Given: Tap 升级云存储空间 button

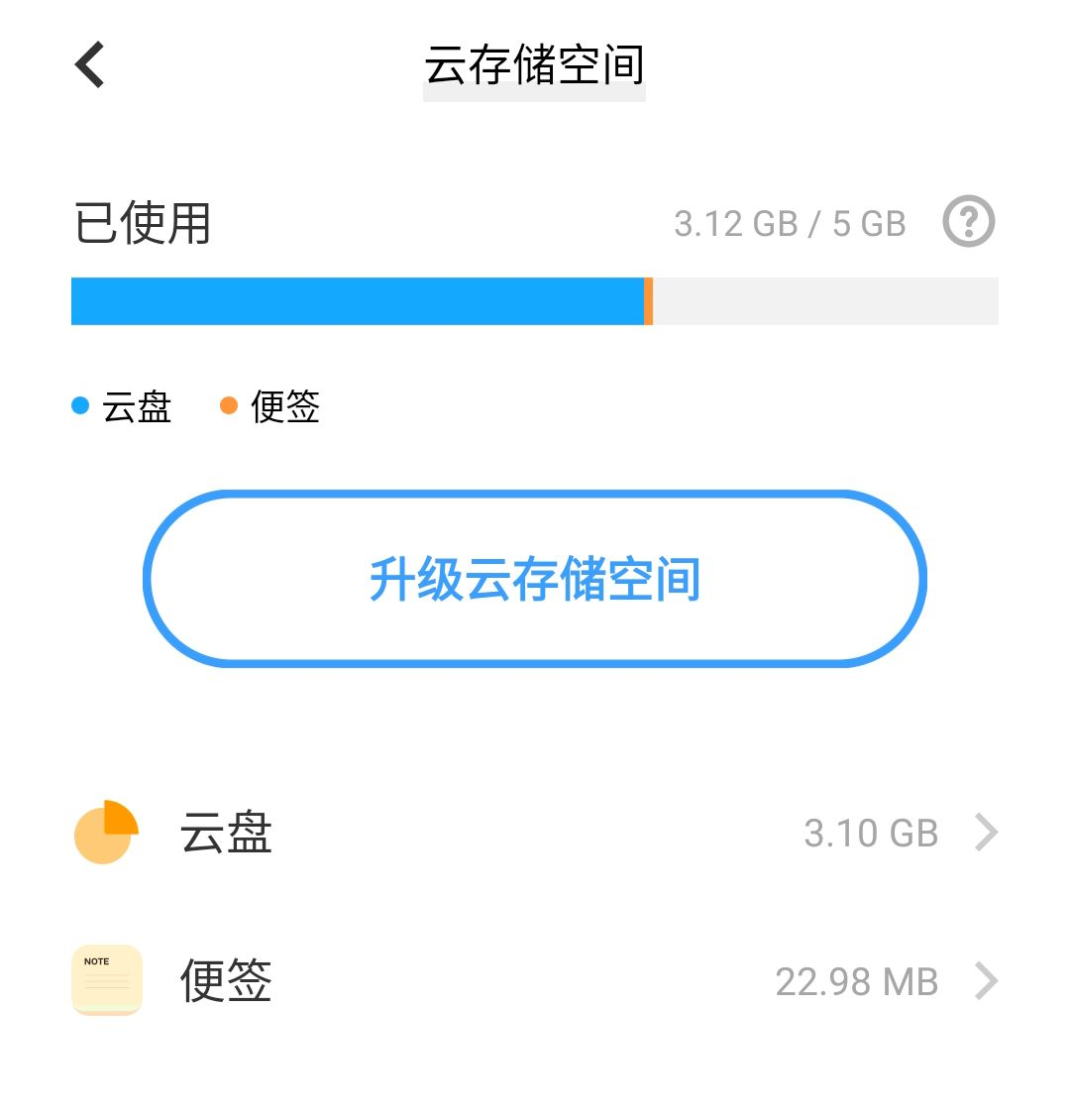Looking at the screenshot, I should [x=535, y=579].
